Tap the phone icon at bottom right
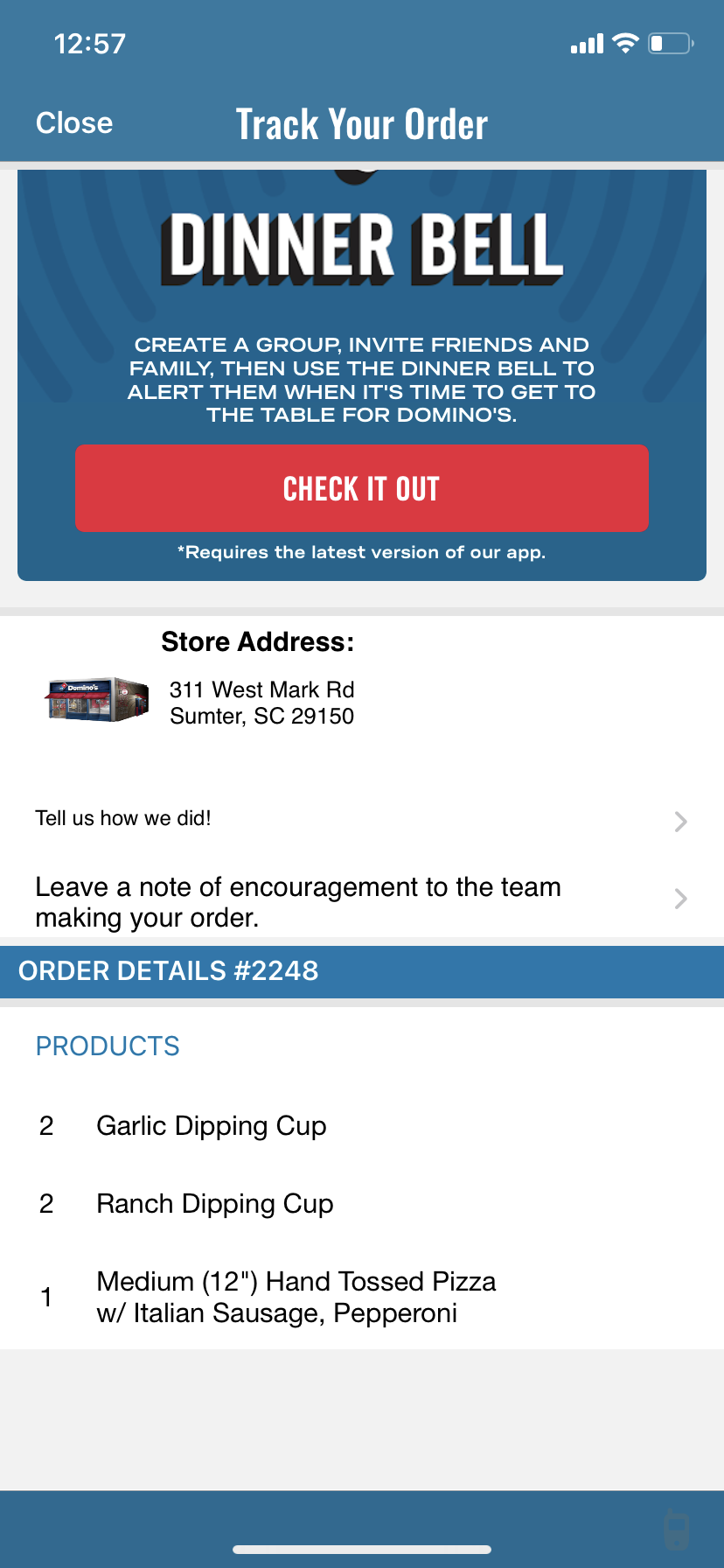The width and height of the screenshot is (724, 1568). 676,1528
